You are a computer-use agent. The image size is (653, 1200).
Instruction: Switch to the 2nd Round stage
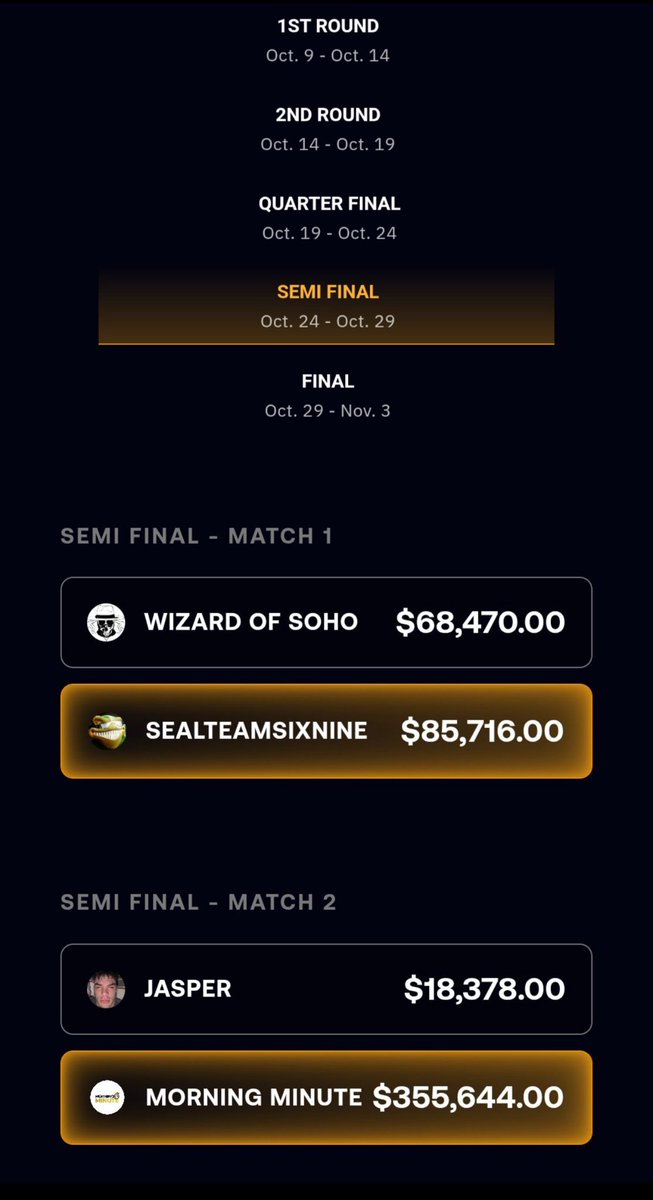point(327,129)
